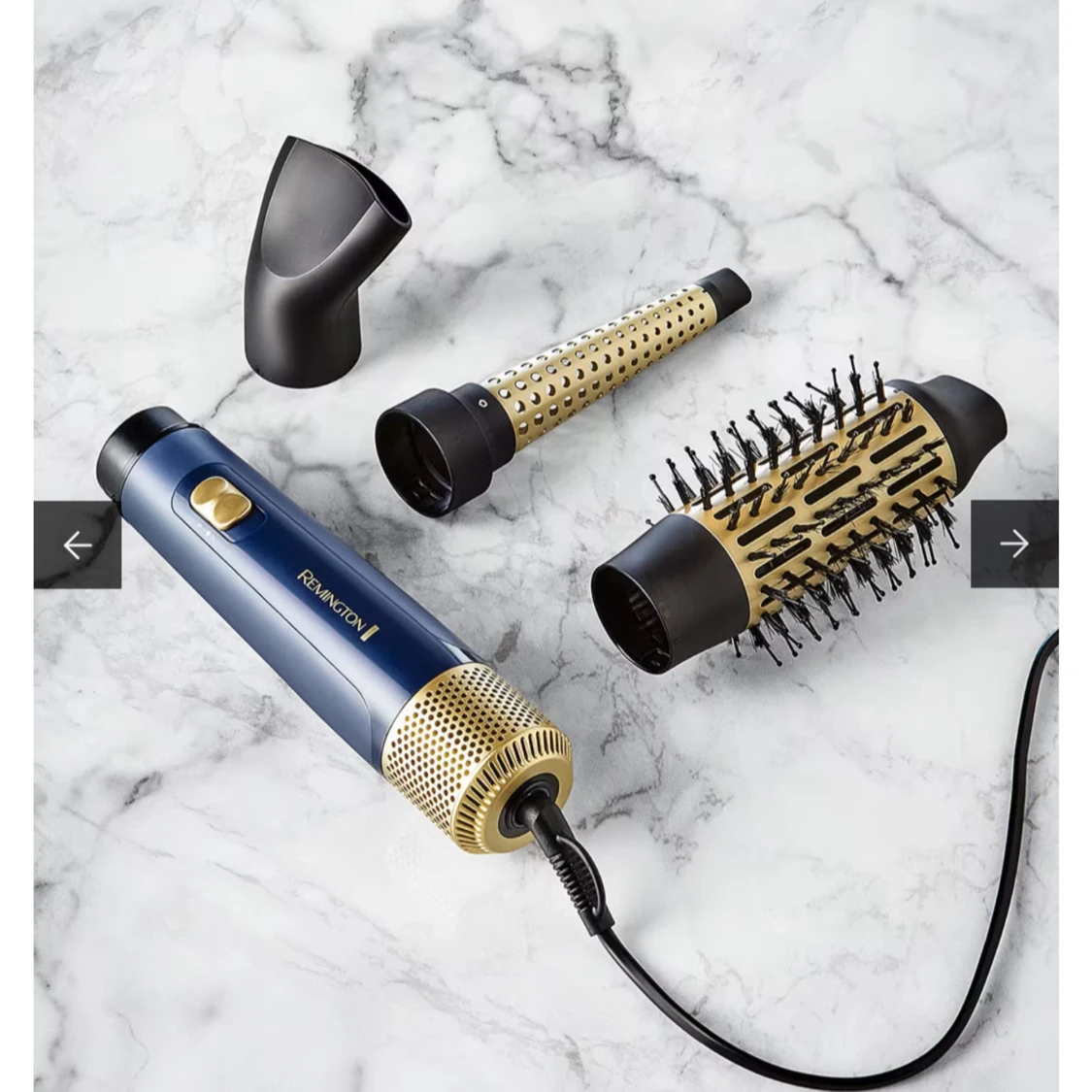Go to the previous product image
This screenshot has width=1092, height=1092.
click(78, 545)
